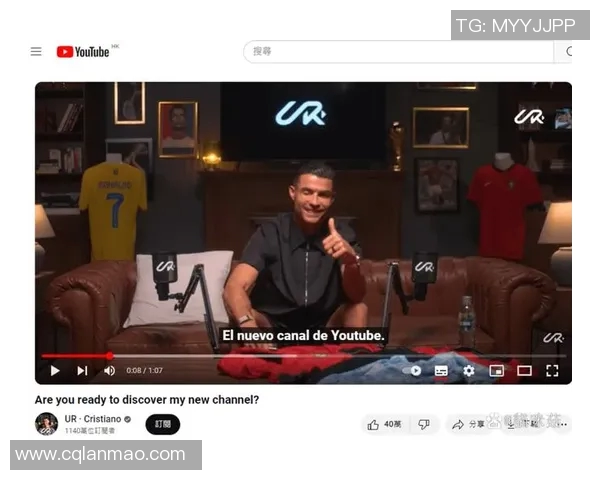Image resolution: width=600 pixels, height=480 pixels.
Task: Play the video
Action: pos(55,370)
